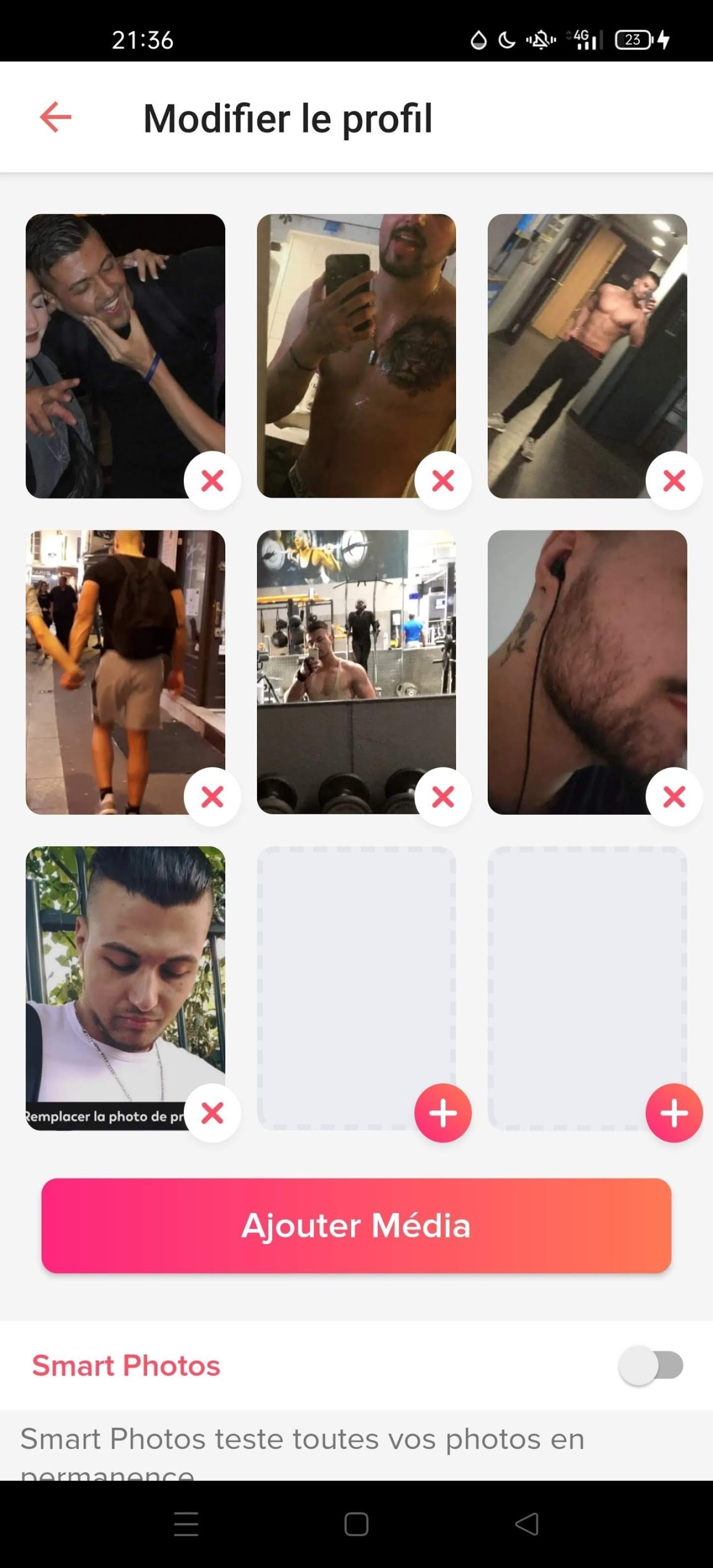The image size is (713, 1568).
Task: Add photo to the last empty slot
Action: (673, 1113)
